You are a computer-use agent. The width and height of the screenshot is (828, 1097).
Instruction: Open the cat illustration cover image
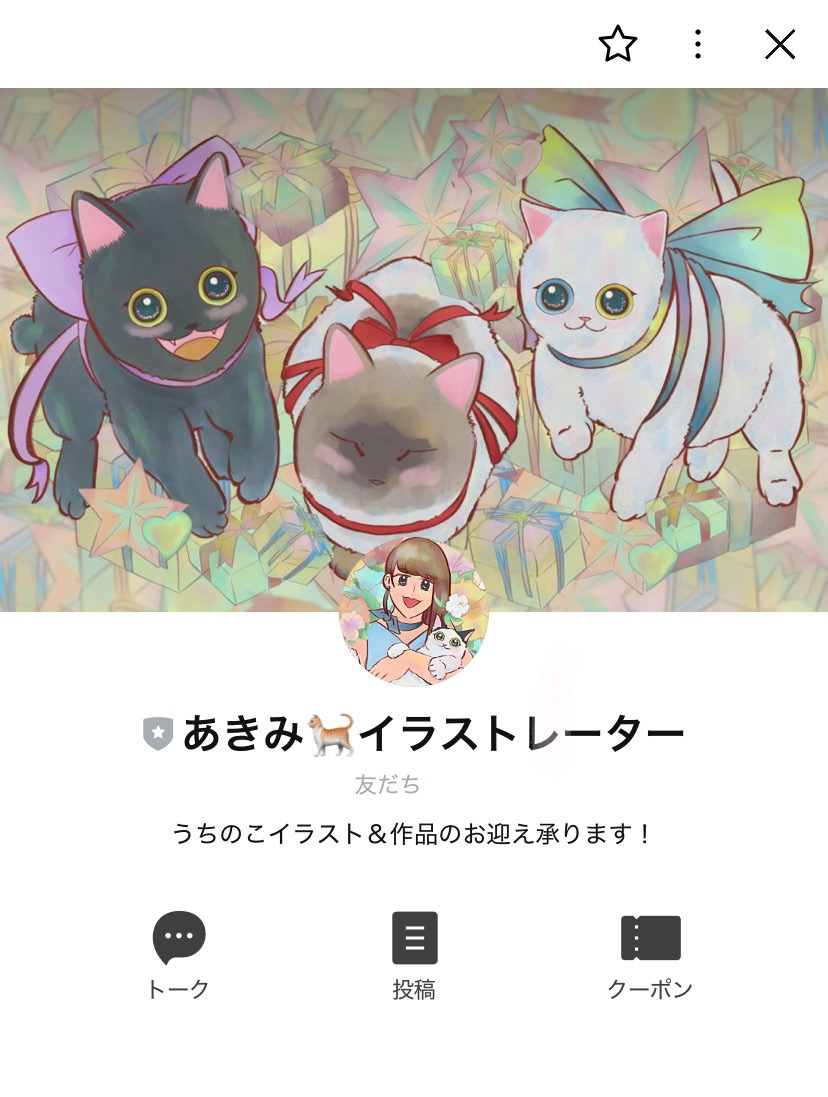click(414, 300)
